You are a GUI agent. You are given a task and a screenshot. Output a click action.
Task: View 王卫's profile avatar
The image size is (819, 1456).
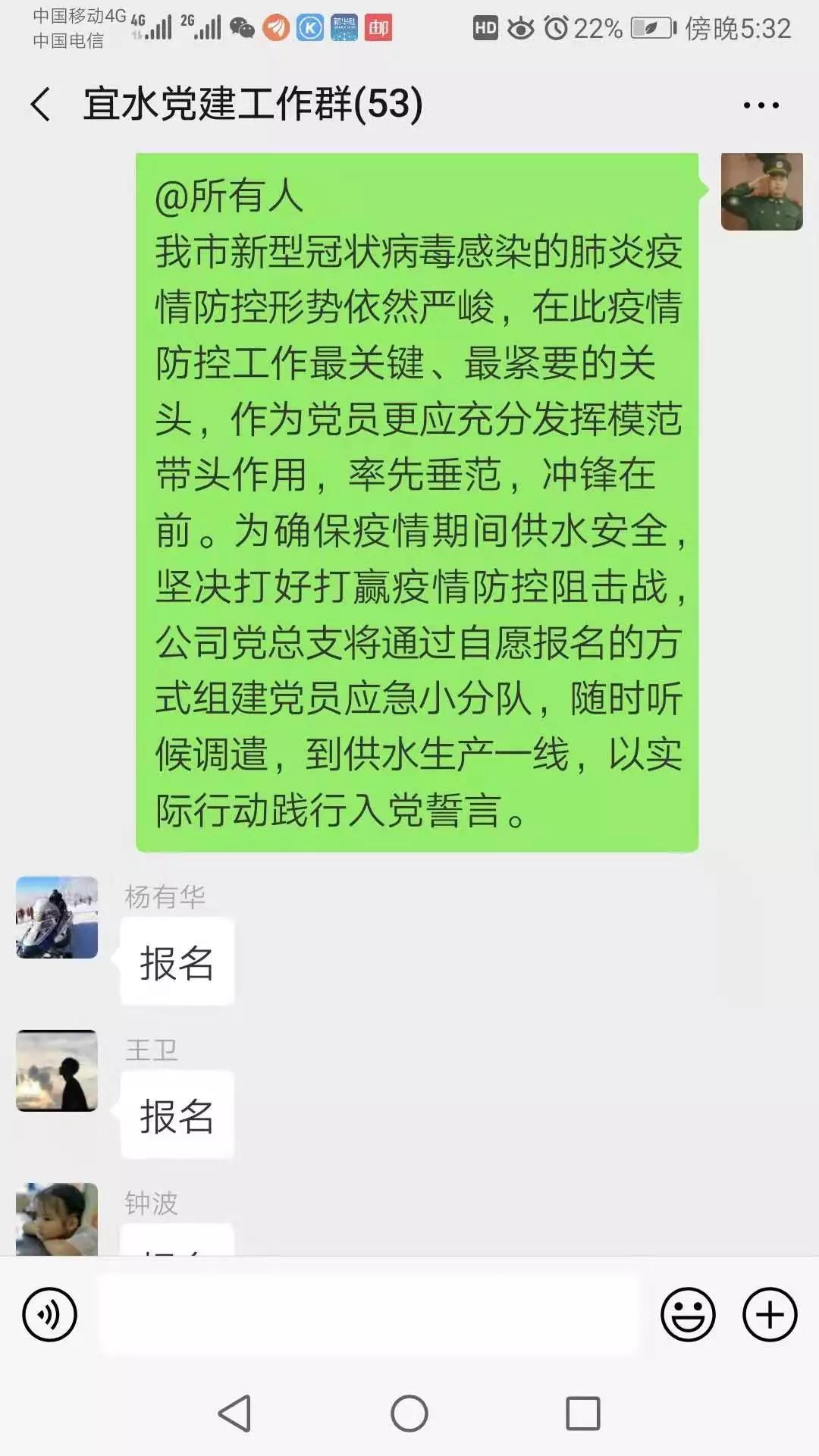click(x=57, y=1070)
